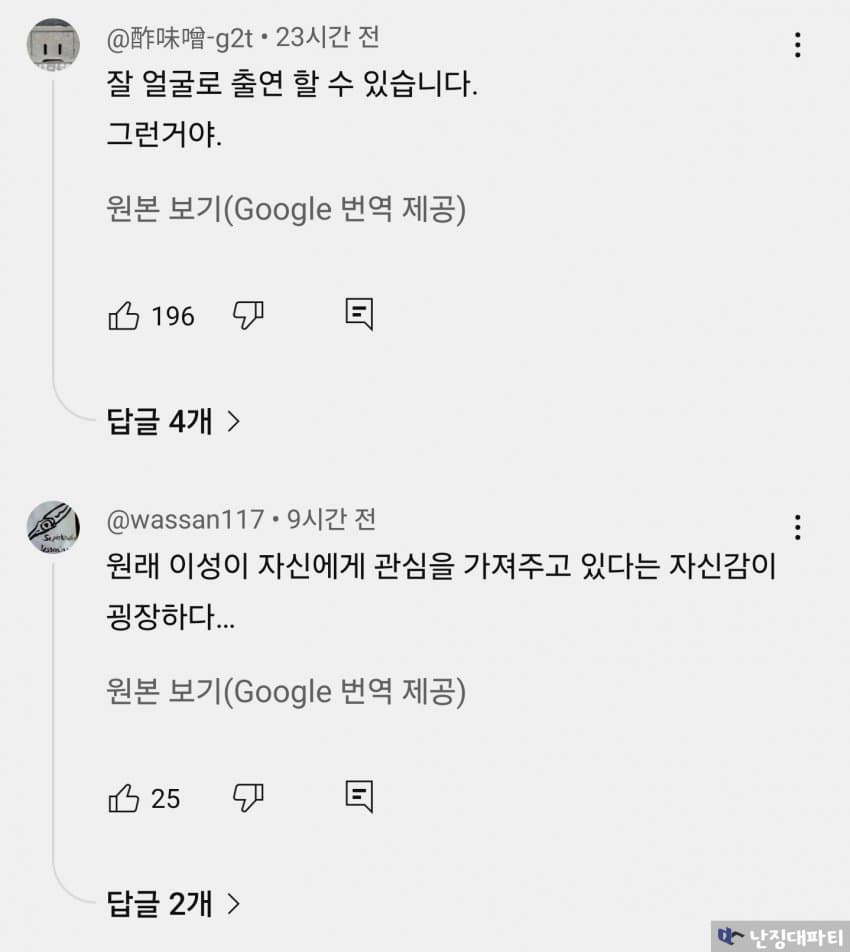Viewport: 850px width, 952px height.
Task: Open overflow menu on 酢味噌-g2t's comment
Action: coord(797,45)
